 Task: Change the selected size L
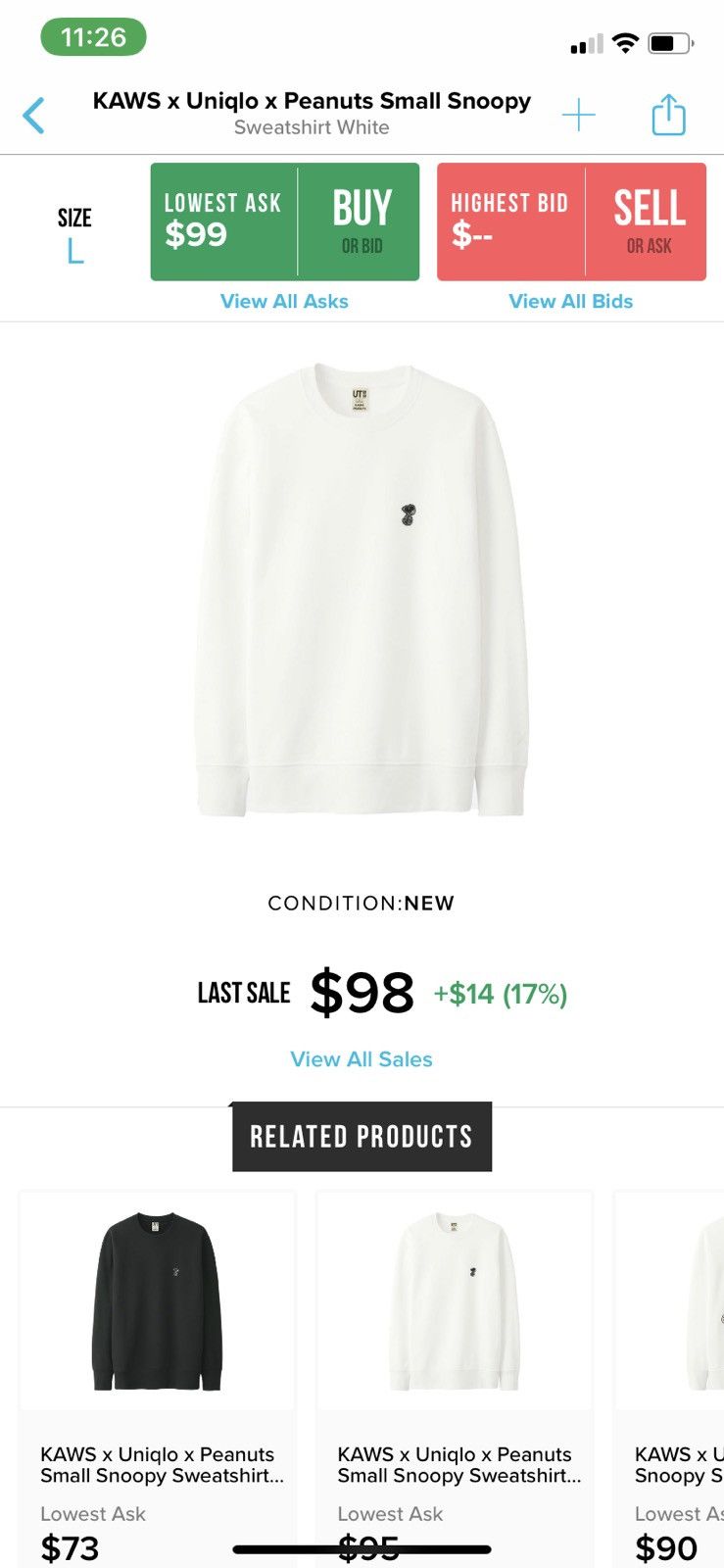pyautogui.click(x=74, y=235)
